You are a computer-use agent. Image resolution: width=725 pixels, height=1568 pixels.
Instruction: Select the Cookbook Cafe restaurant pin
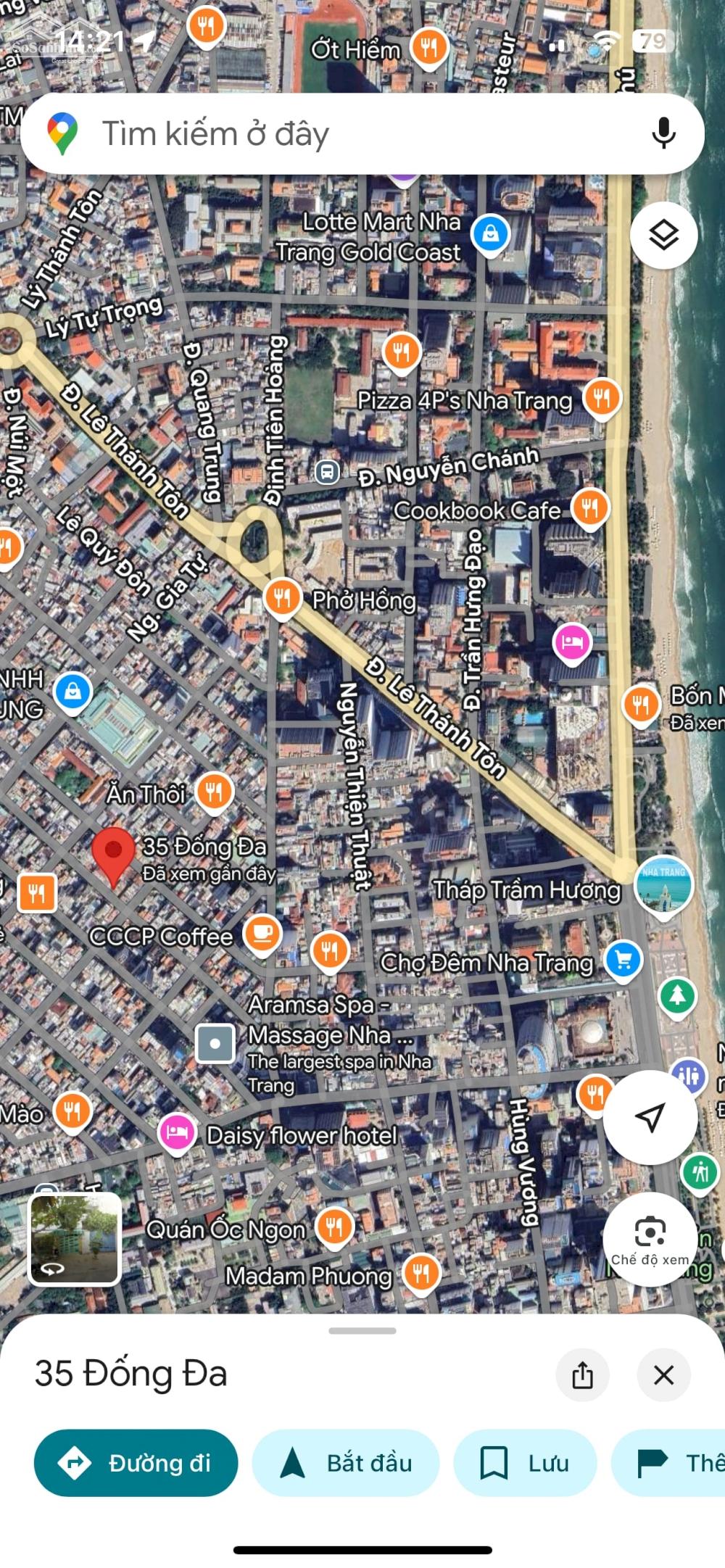[x=589, y=507]
